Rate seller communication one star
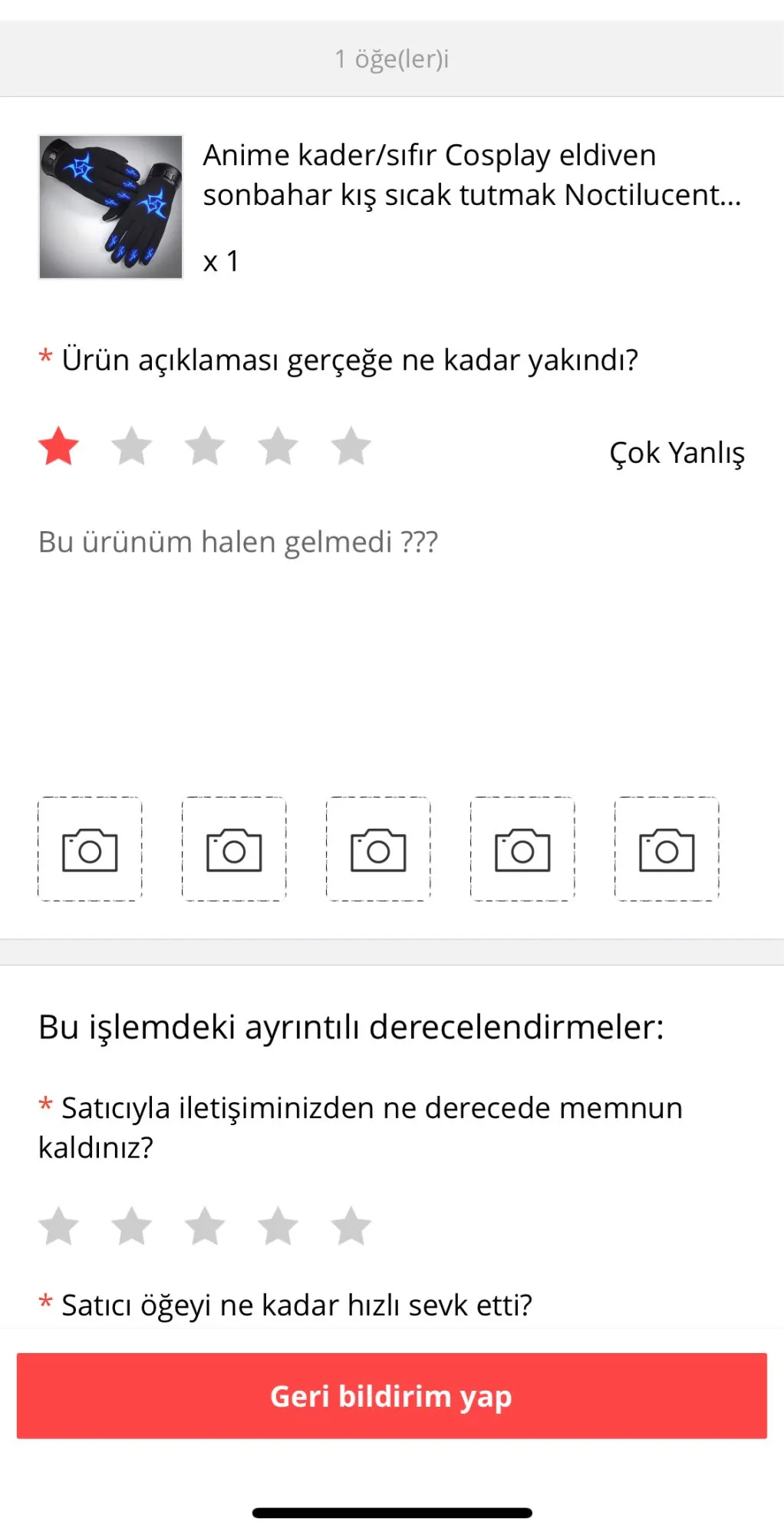This screenshot has height=1535, width=784. (x=59, y=1226)
